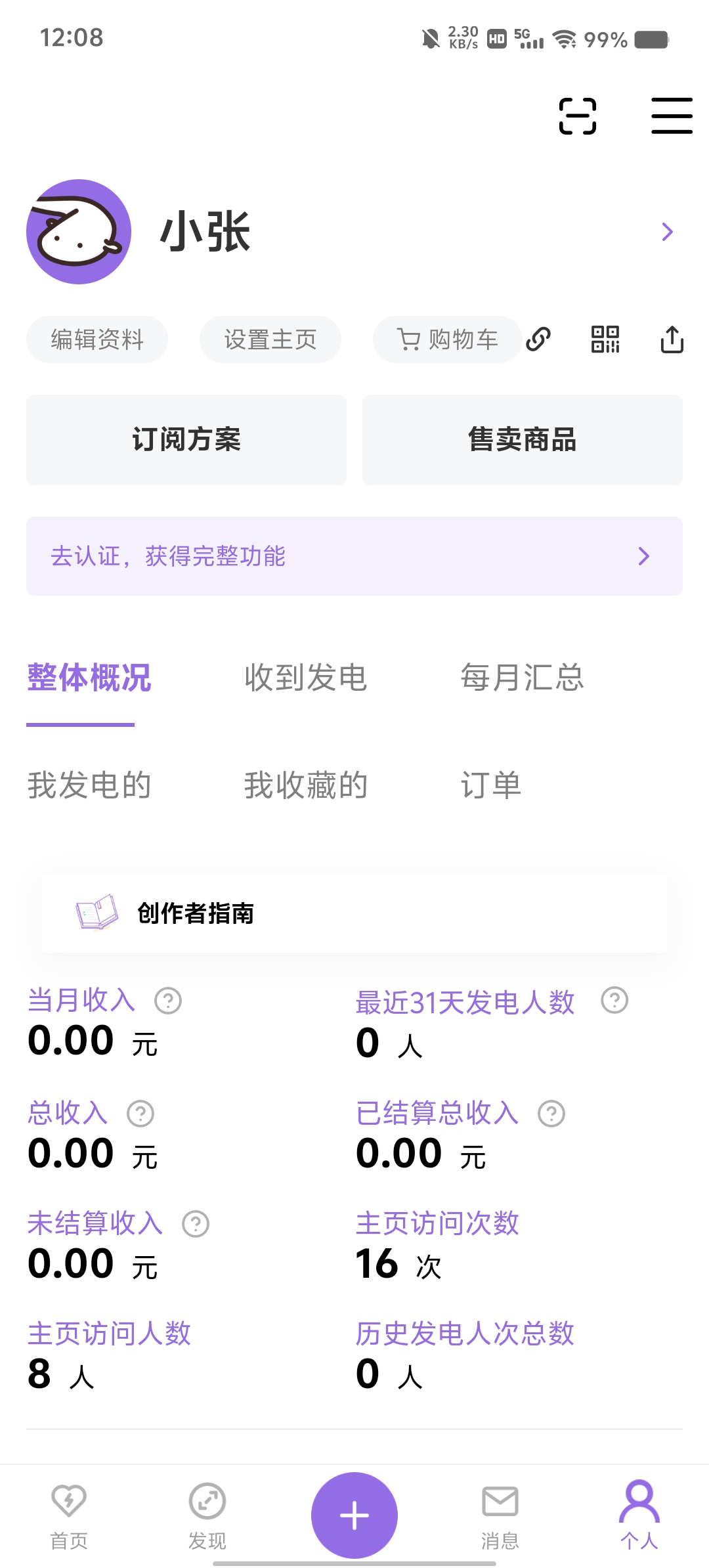Screen dimensions: 709x1568
Task: Copy profile link icon
Action: (x=538, y=339)
